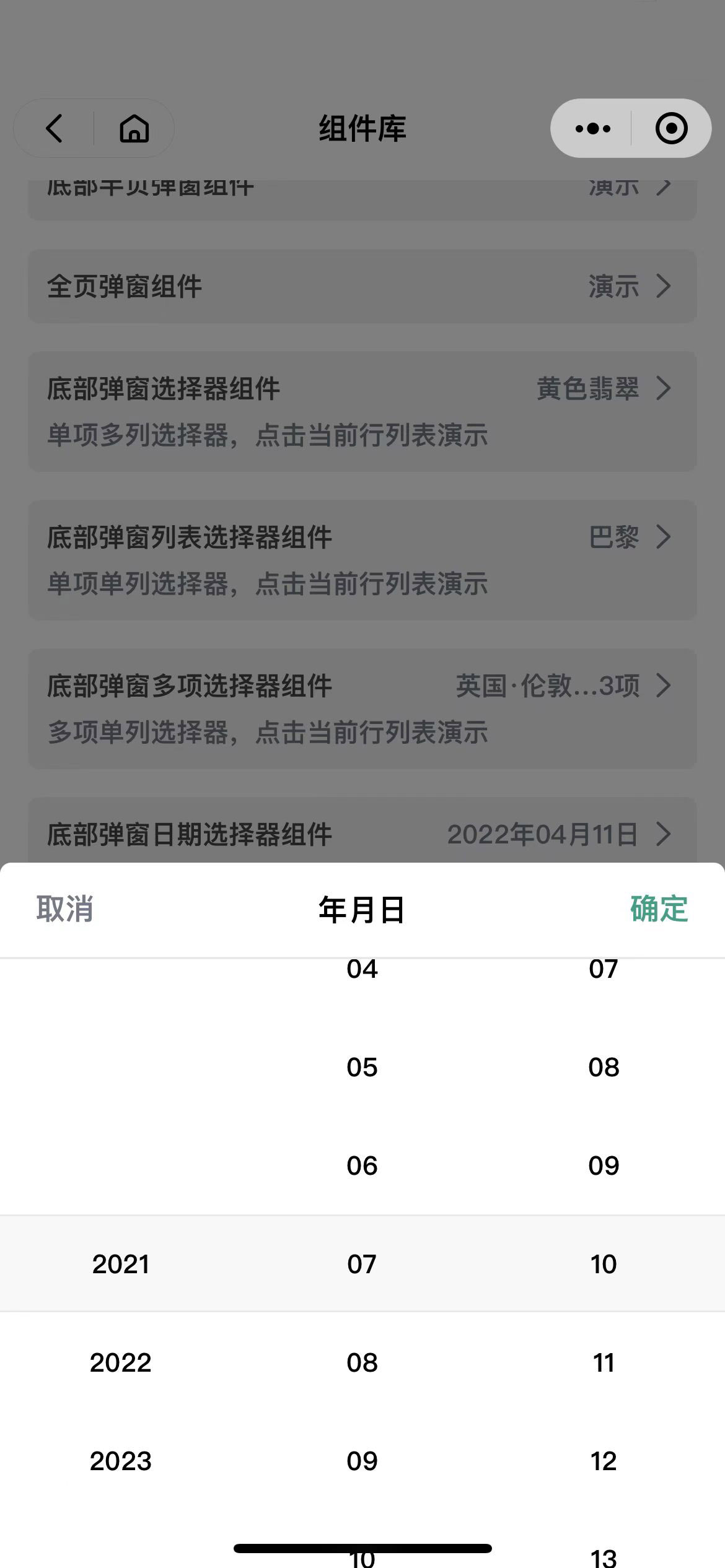
Task: Tap 取消 to cancel date picker
Action: tap(64, 909)
